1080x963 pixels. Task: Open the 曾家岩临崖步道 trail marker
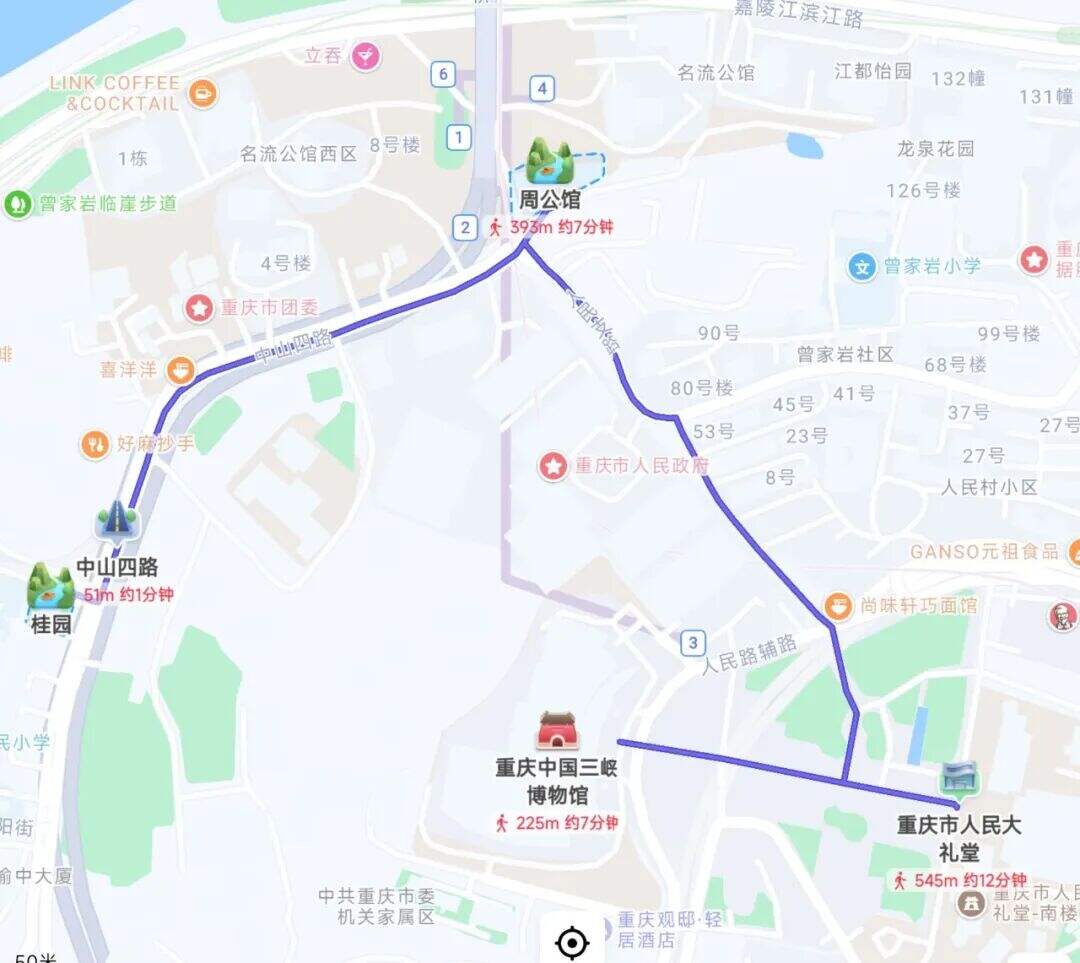point(17,204)
